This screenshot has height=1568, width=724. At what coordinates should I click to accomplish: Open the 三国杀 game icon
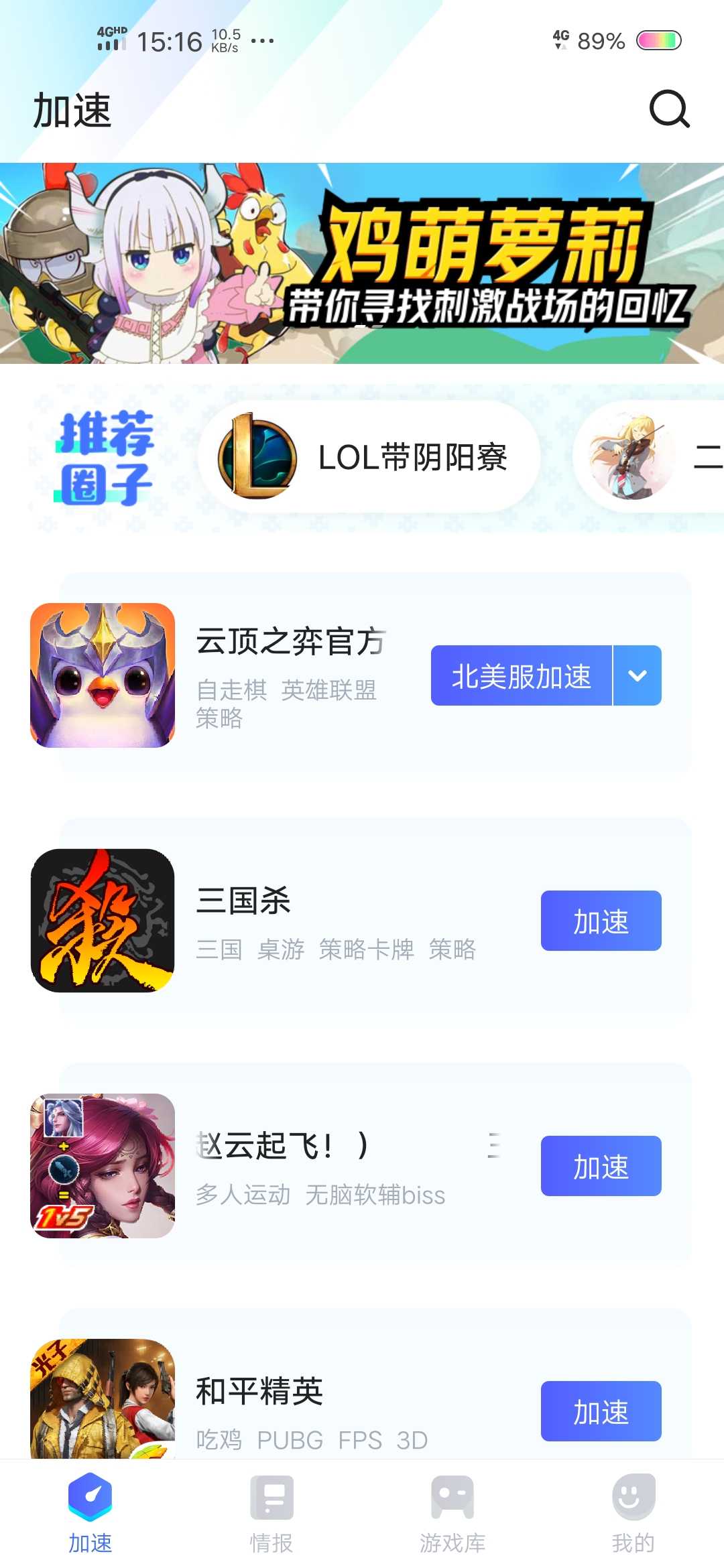click(x=103, y=921)
